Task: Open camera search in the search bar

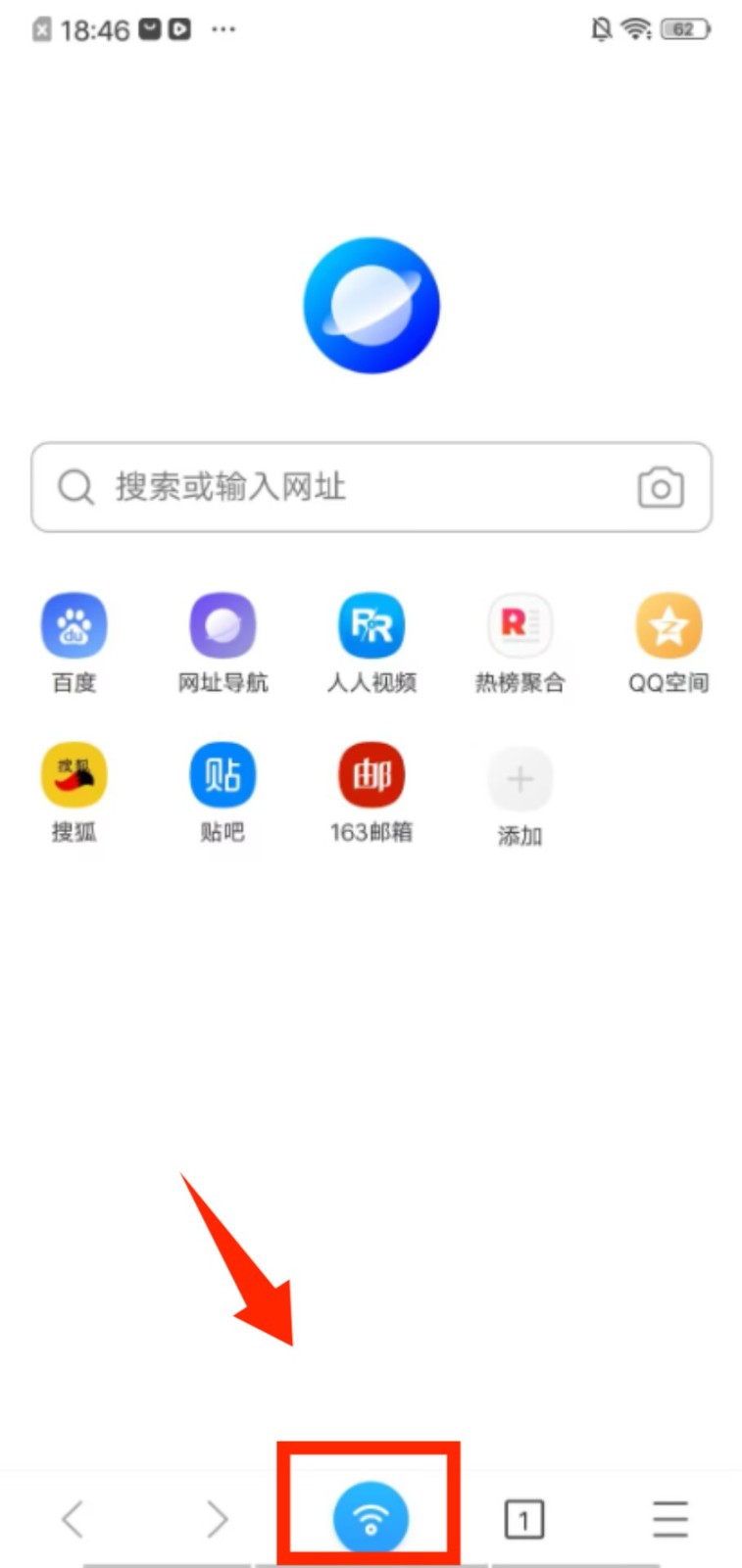Action: 660,487
